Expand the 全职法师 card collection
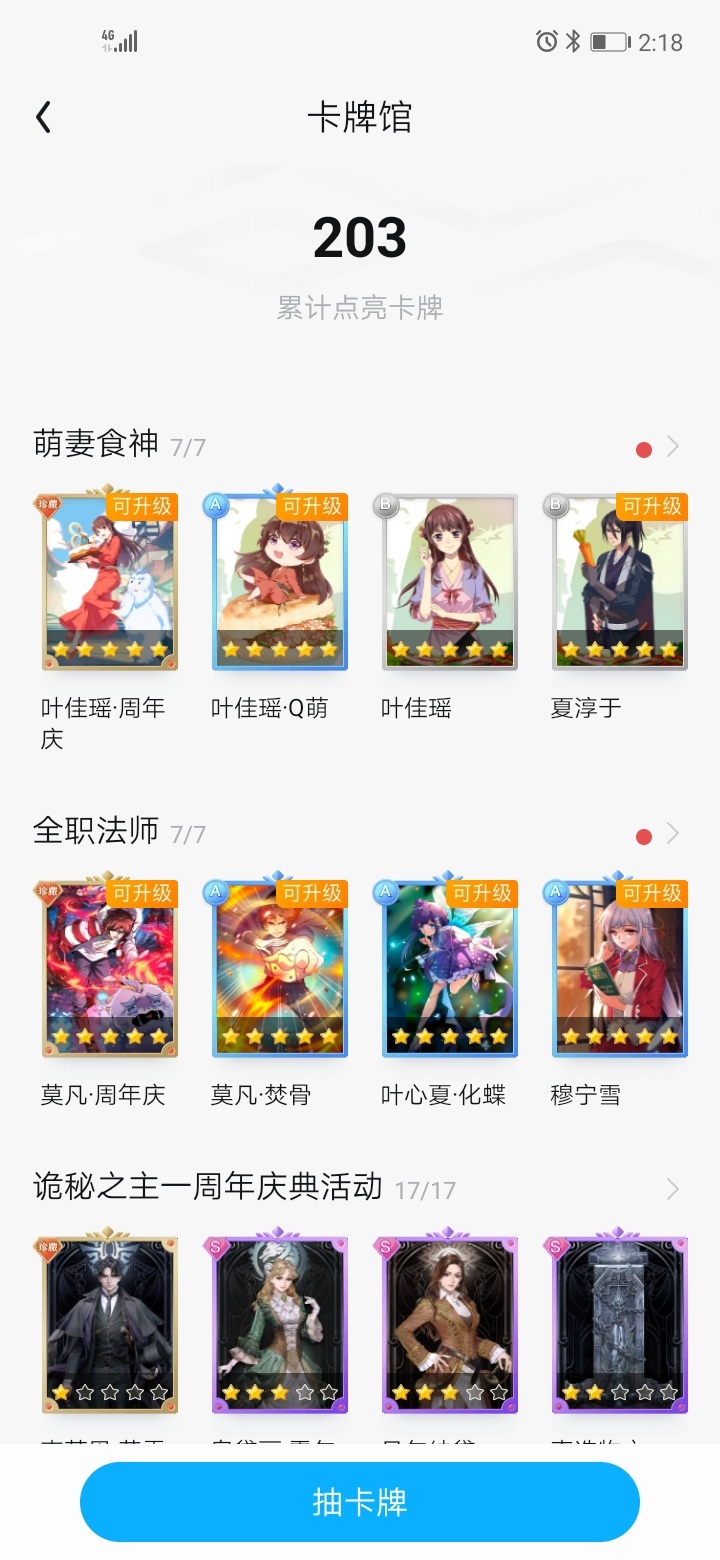 (x=672, y=834)
